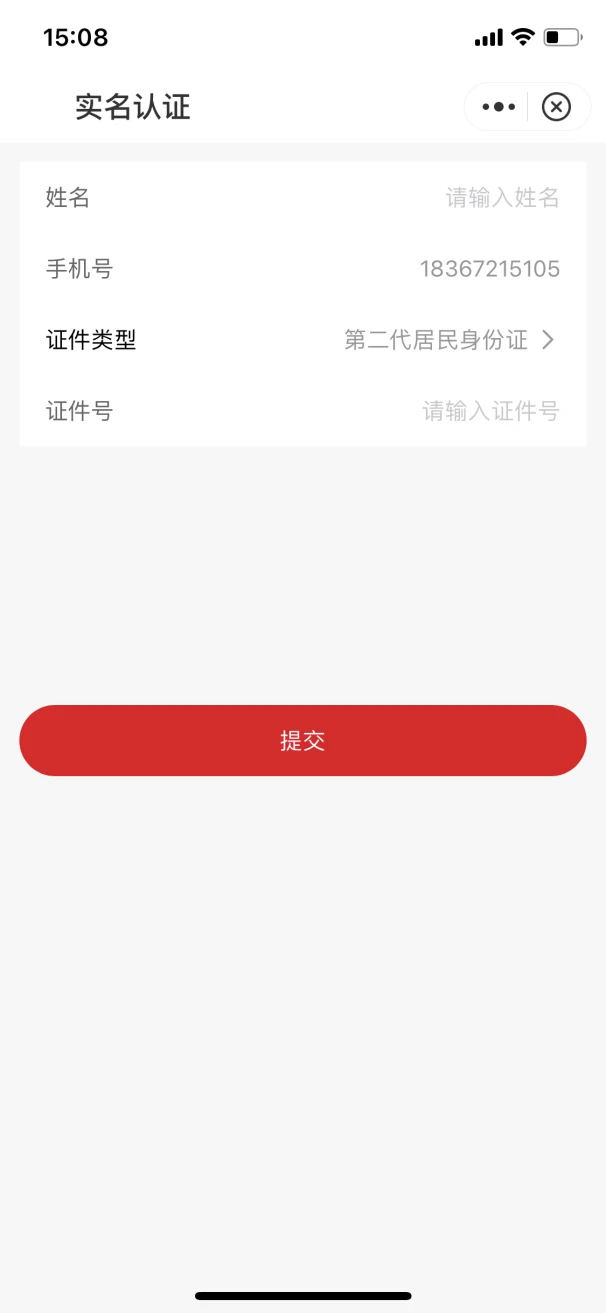Open the mini program more options menu

[498, 107]
